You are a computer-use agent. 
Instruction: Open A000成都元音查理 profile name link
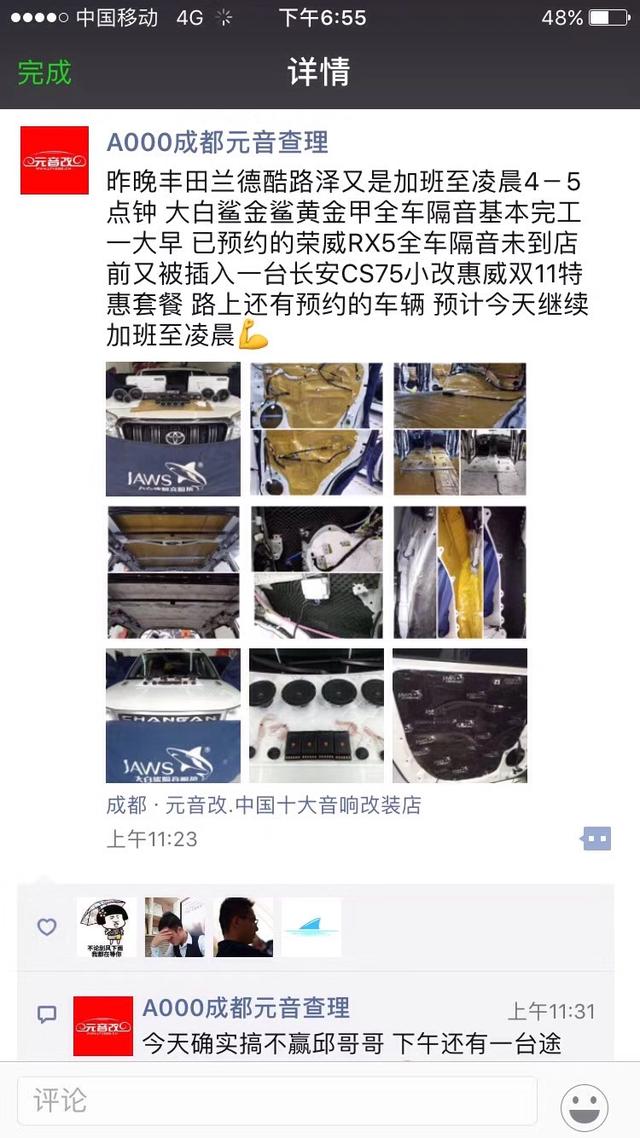pos(217,143)
